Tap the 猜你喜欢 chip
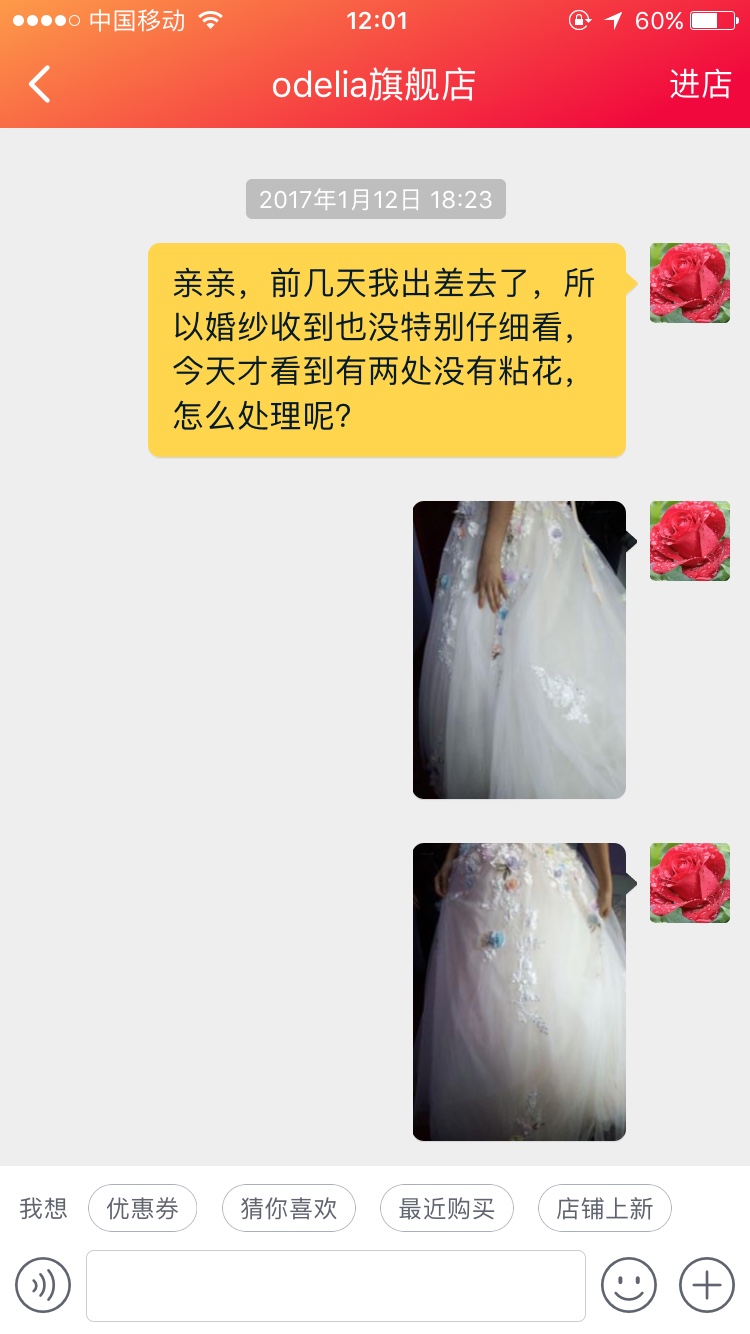The height and width of the screenshot is (1334, 750). (288, 1209)
